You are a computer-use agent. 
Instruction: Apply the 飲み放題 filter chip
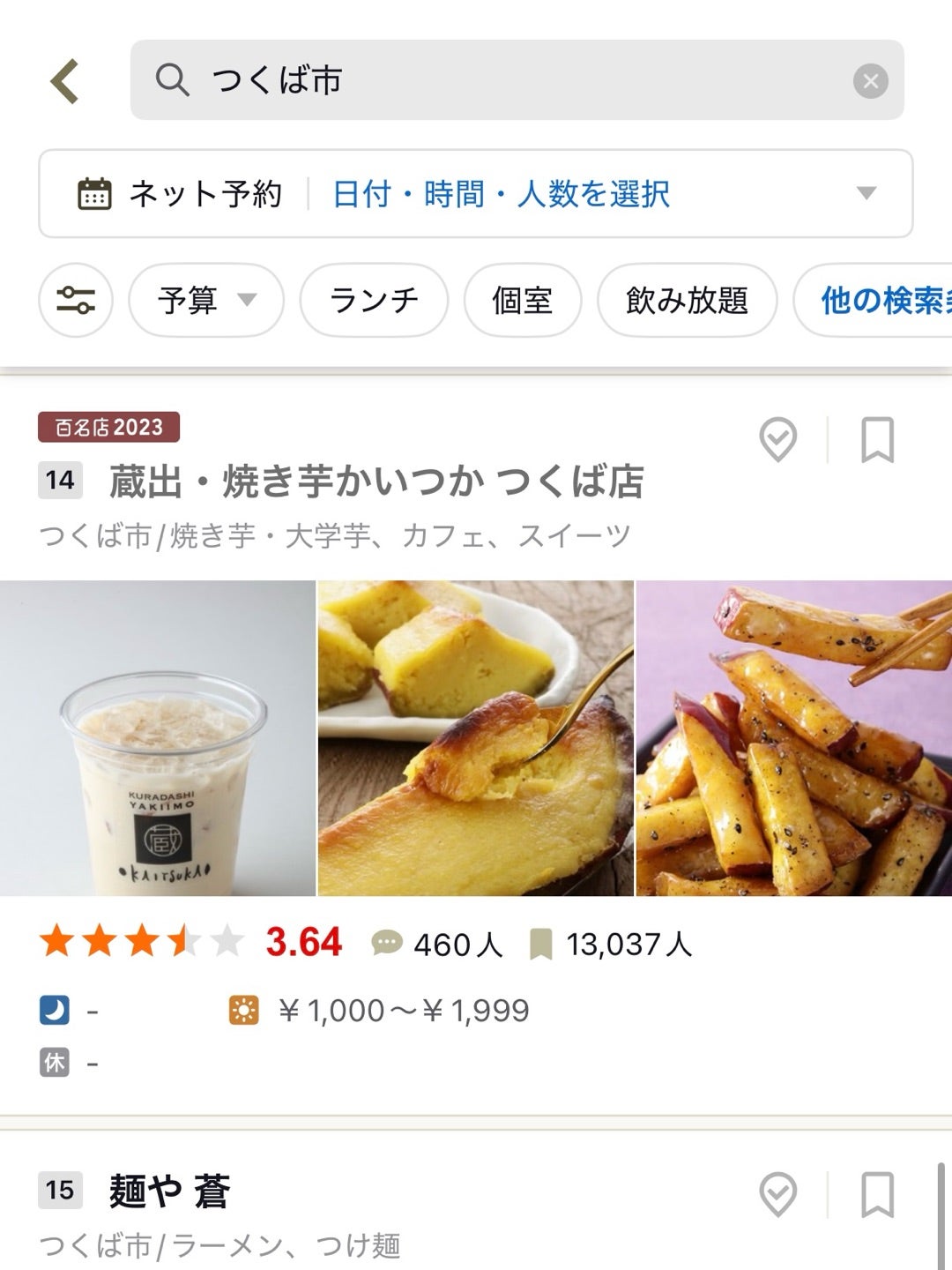click(x=687, y=301)
